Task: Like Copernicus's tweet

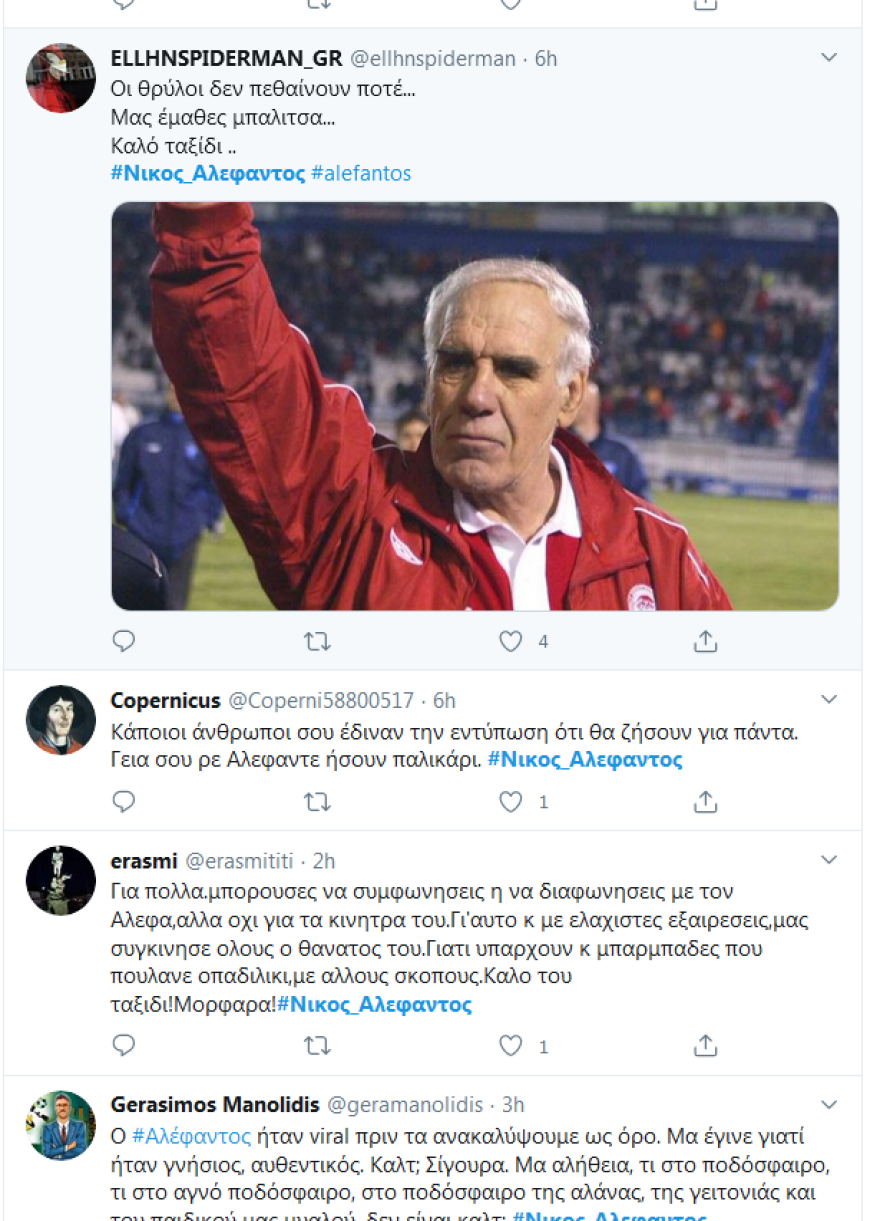Action: click(x=510, y=800)
